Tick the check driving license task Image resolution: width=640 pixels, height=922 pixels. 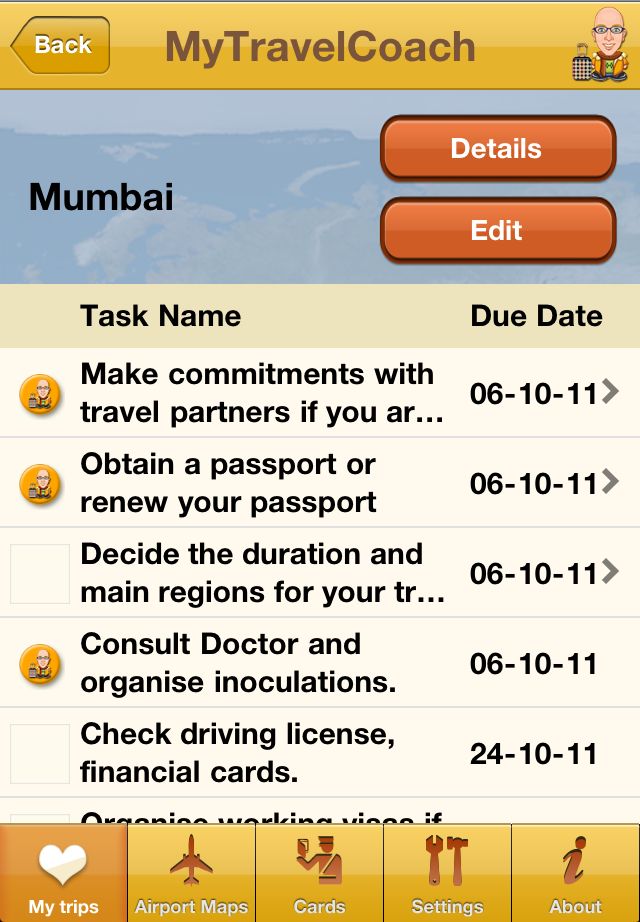point(40,753)
